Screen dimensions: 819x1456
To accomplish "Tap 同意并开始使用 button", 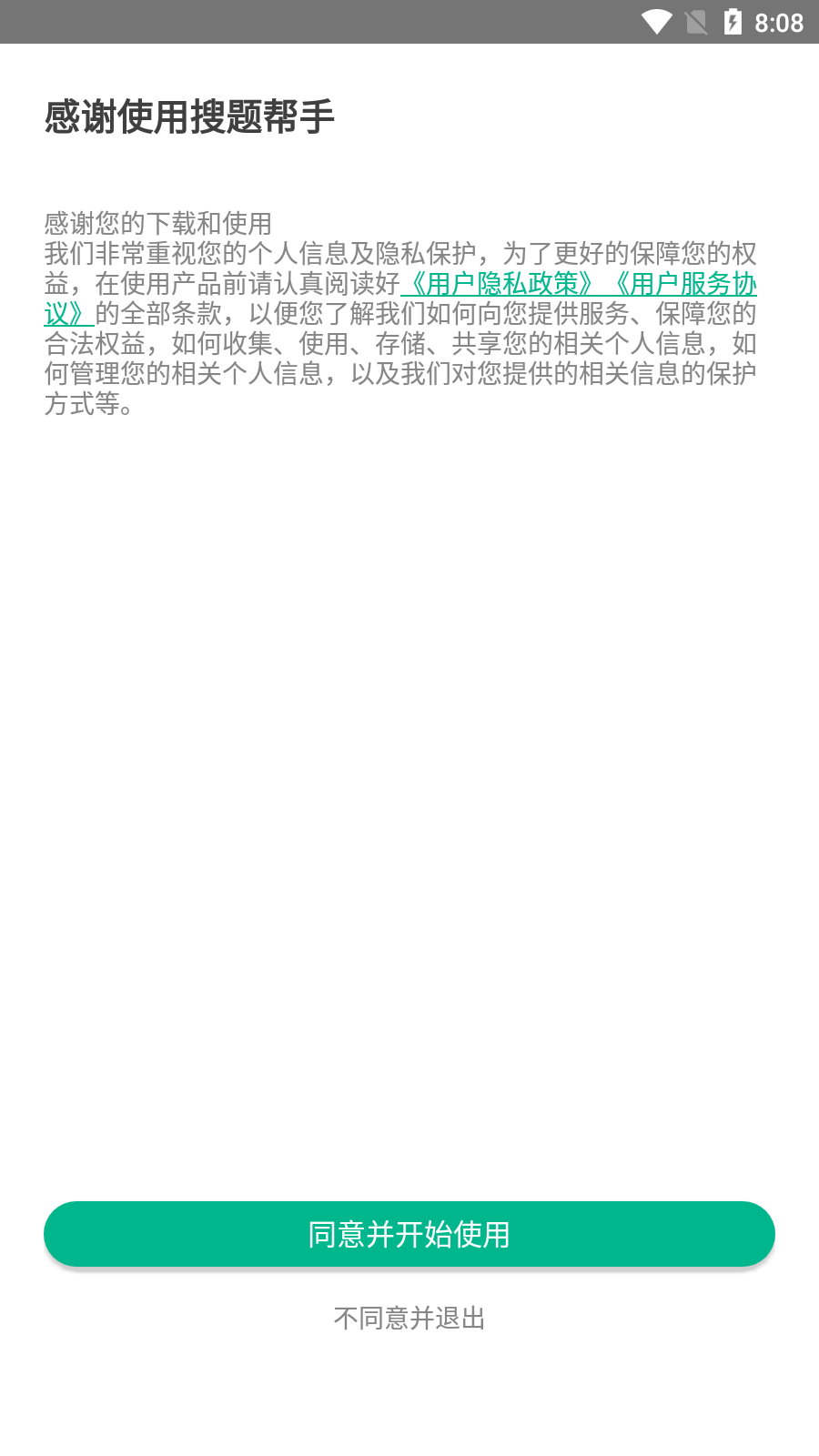I will pyautogui.click(x=409, y=1234).
